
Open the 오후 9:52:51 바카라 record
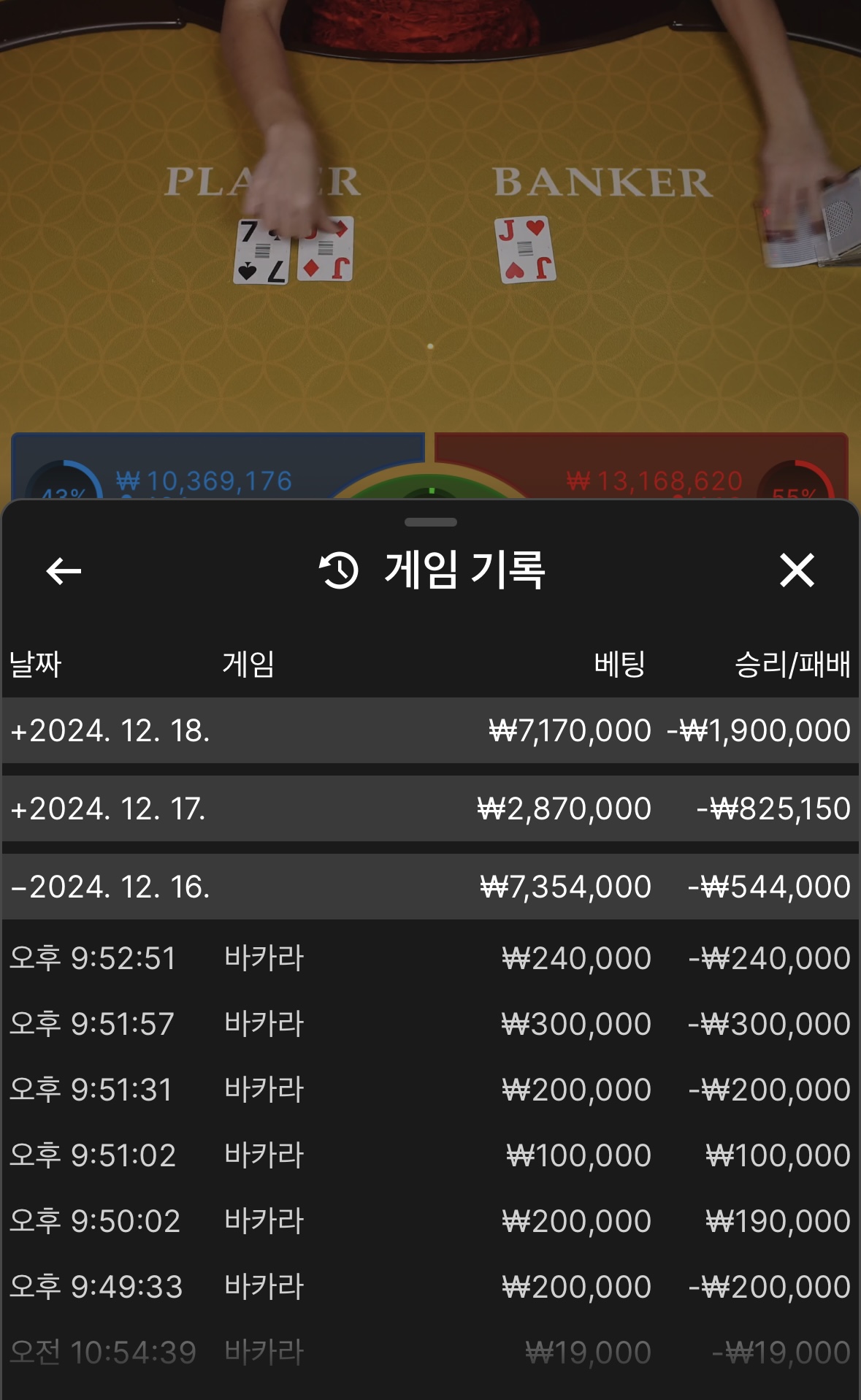[x=429, y=958]
